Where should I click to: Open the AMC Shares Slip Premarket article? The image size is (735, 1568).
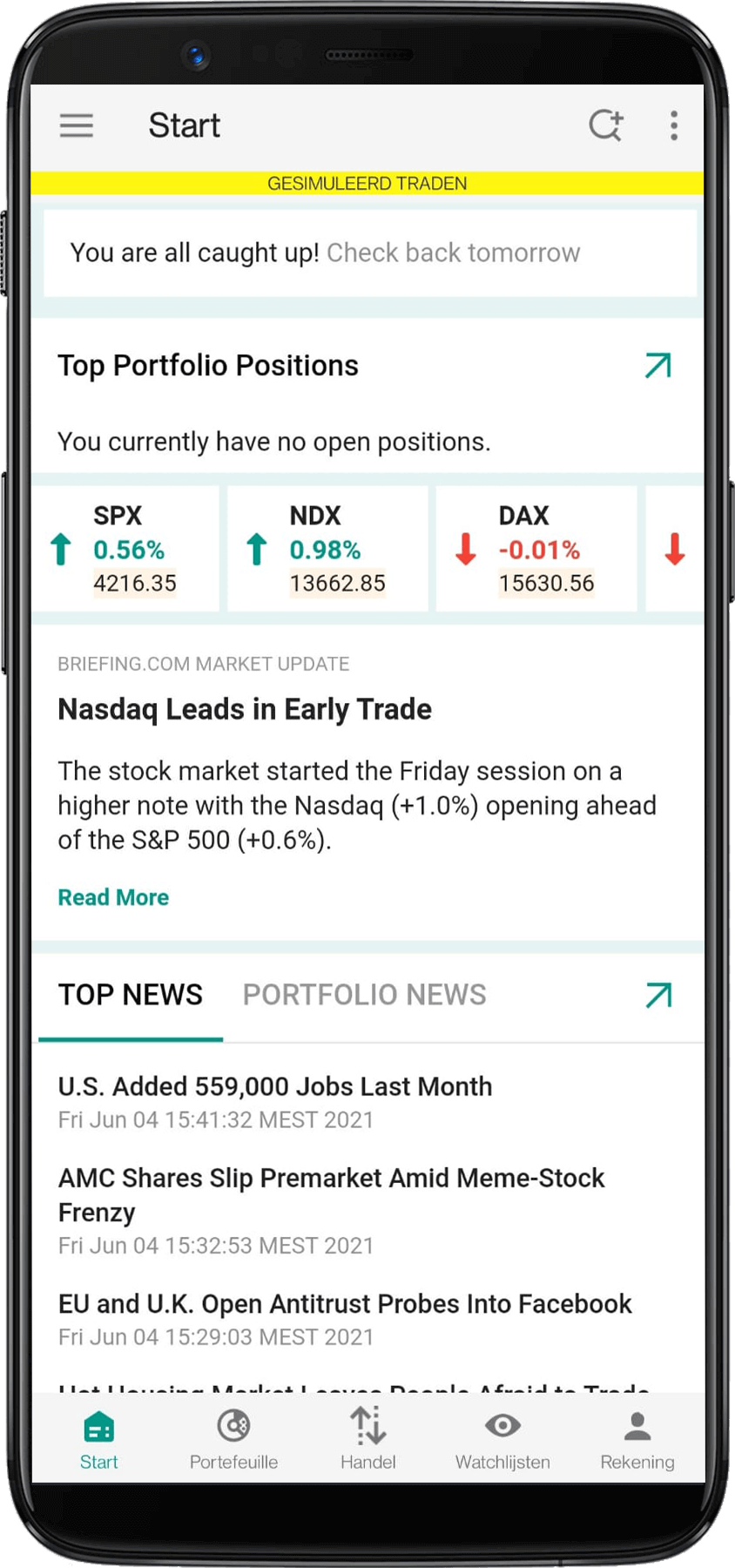pyautogui.click(x=331, y=1194)
